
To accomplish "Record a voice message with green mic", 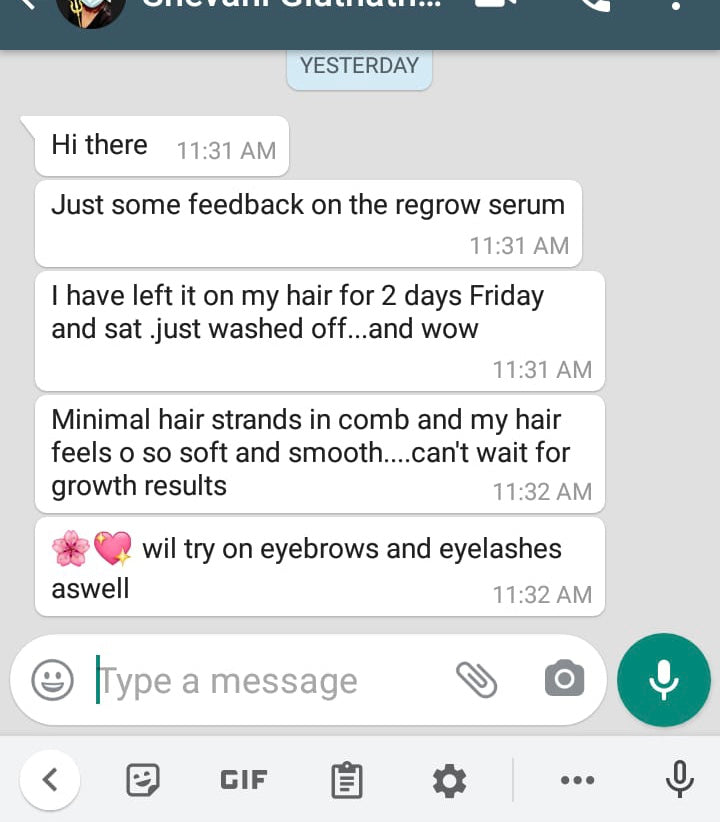I will [664, 680].
